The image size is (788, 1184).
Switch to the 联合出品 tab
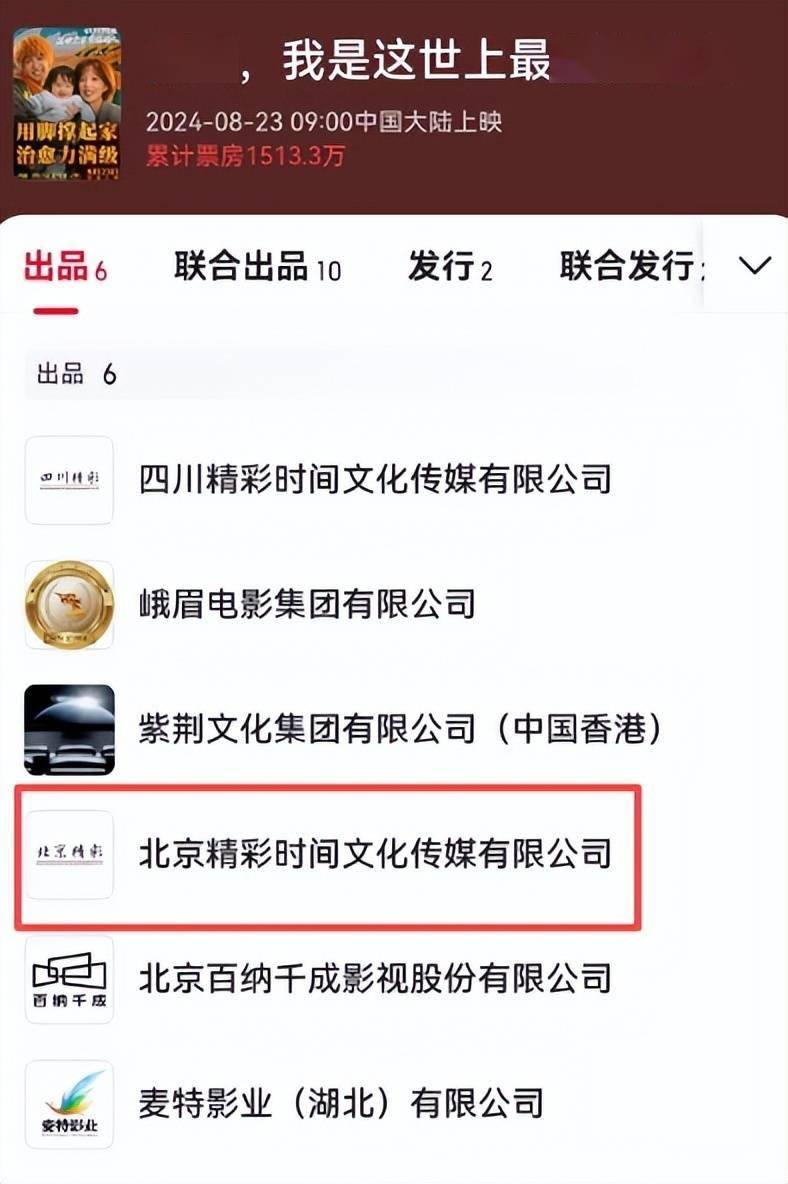point(257,267)
